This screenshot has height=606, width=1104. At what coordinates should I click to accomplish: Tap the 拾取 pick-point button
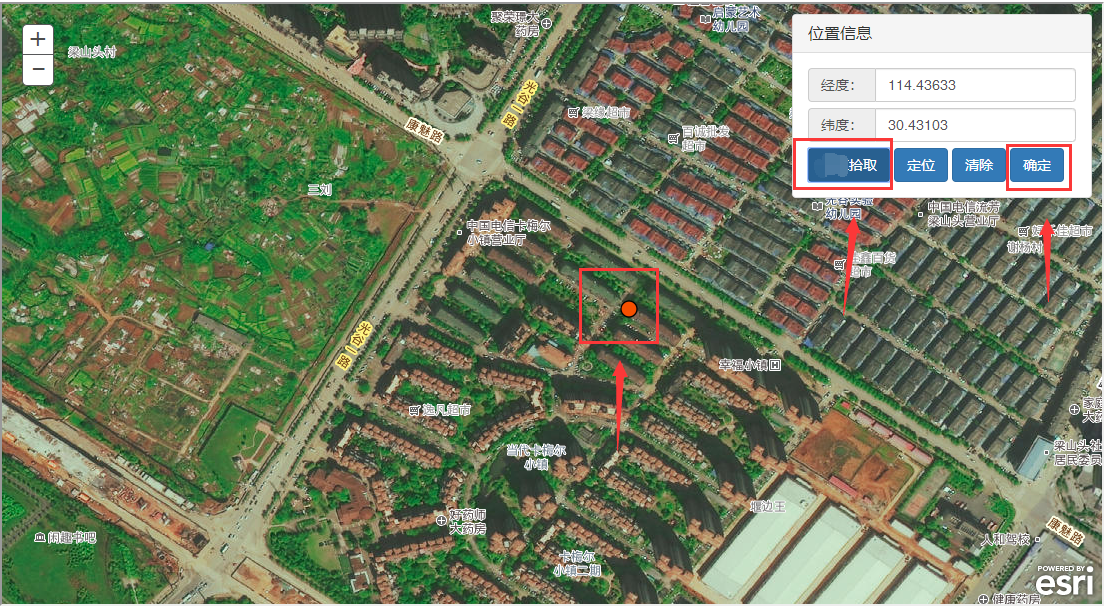pos(848,165)
